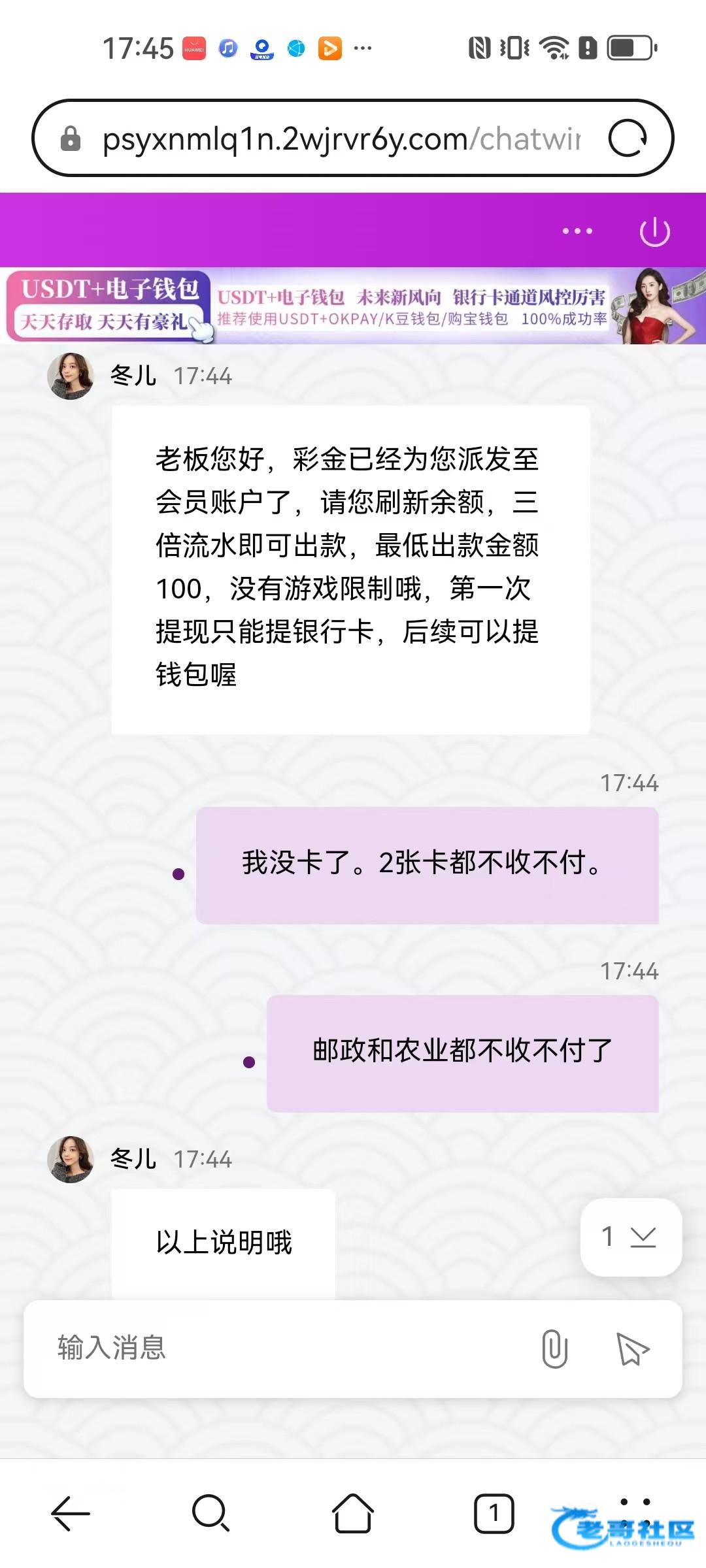
Task: Tap the browser address bar
Action: pyautogui.click(x=340, y=139)
